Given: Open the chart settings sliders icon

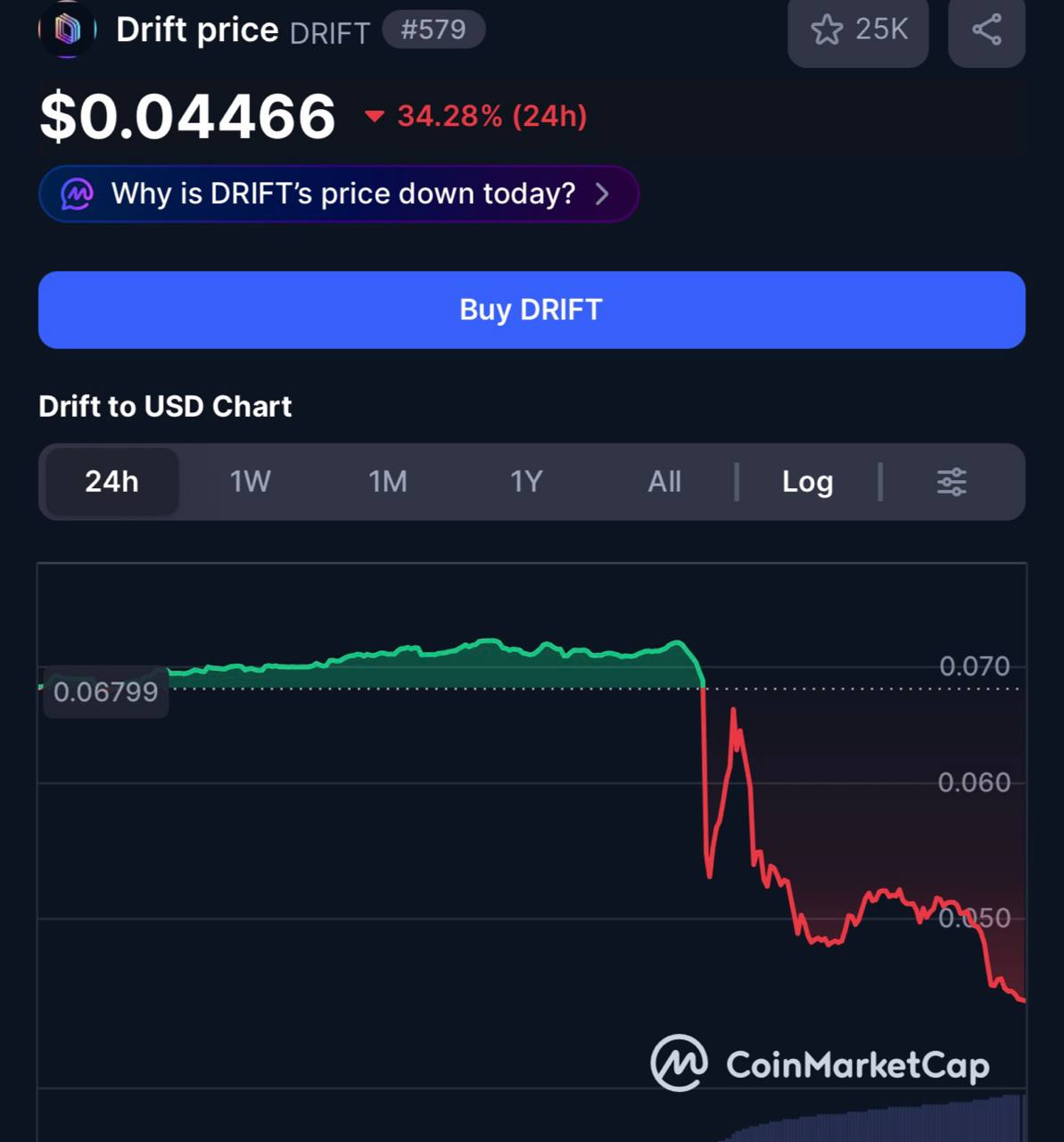Looking at the screenshot, I should point(952,482).
